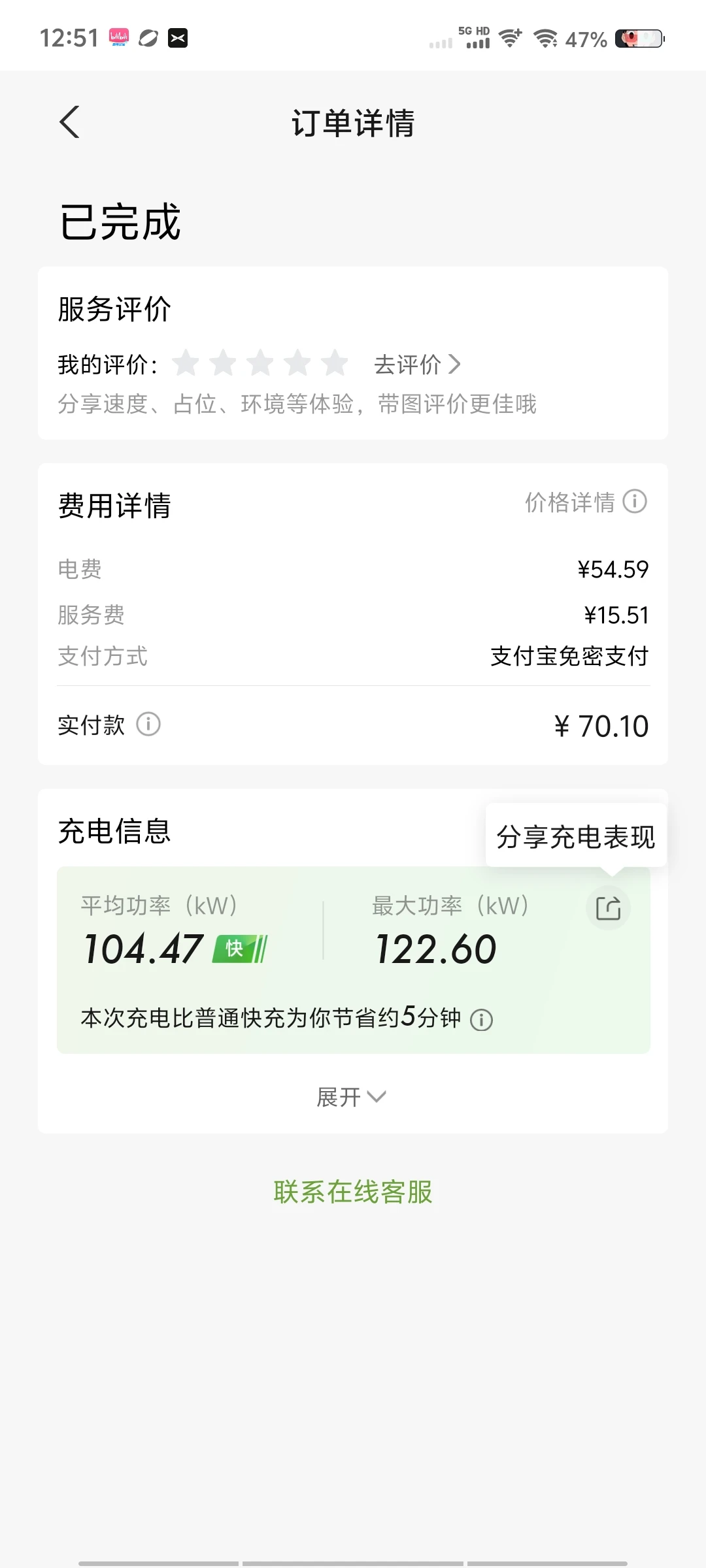Viewport: 706px width, 1568px height.
Task: Tap the share charging performance icon
Action: (x=608, y=907)
